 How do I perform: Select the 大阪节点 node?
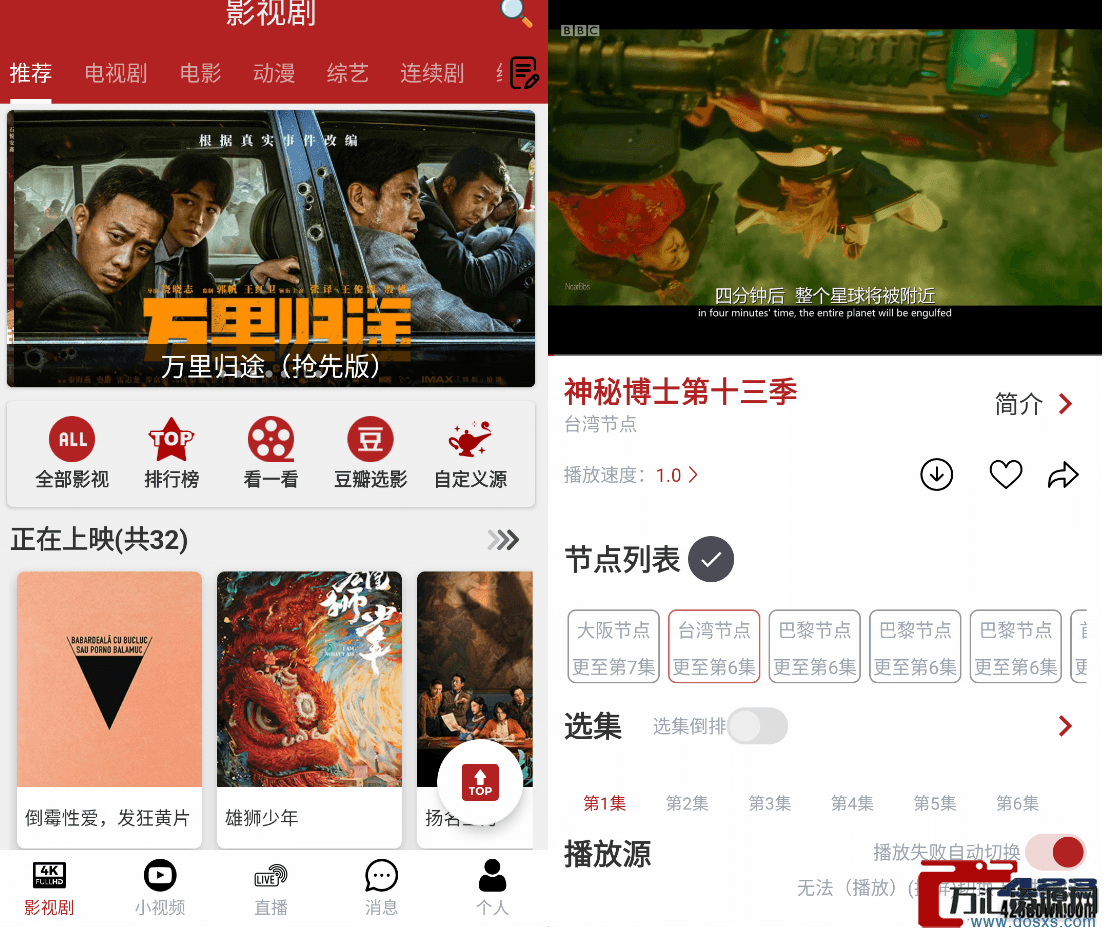point(613,647)
